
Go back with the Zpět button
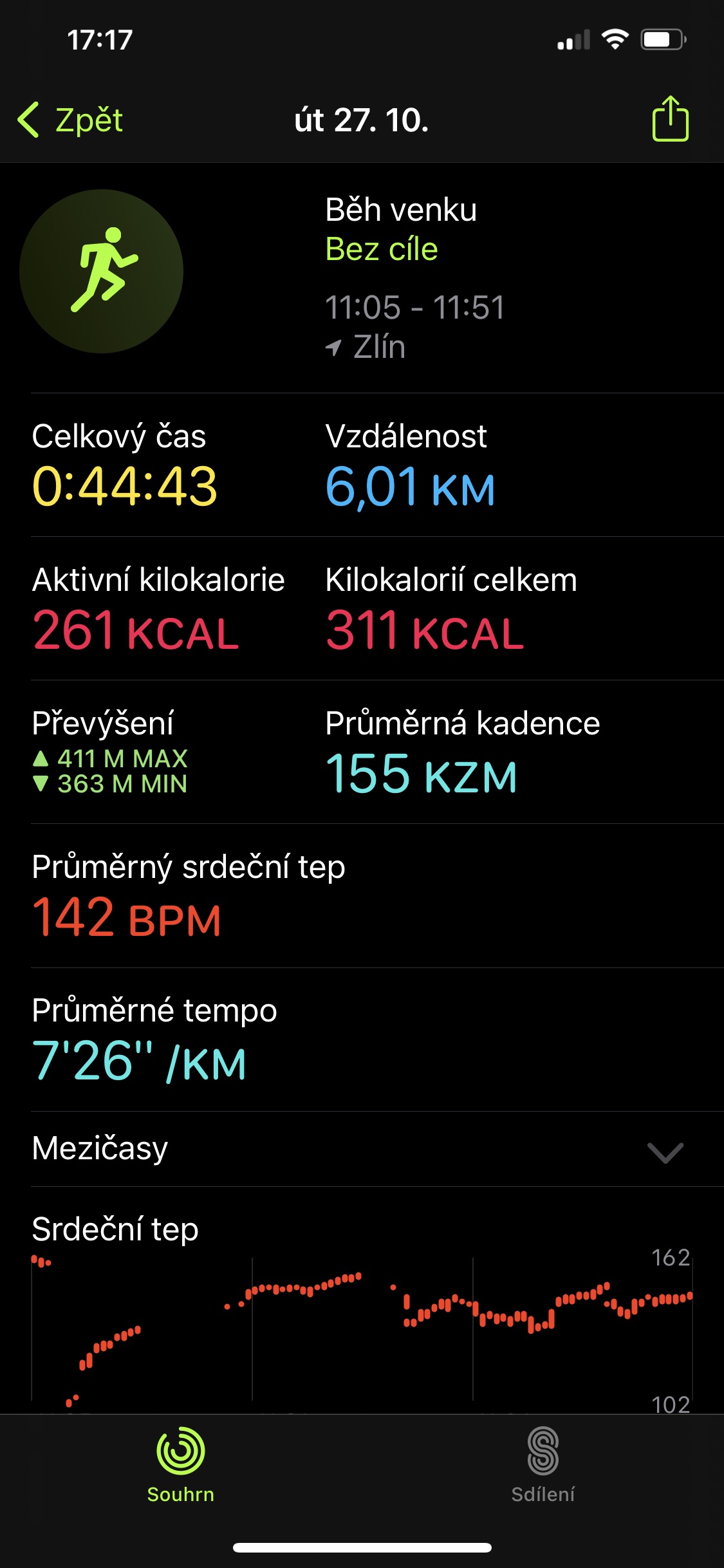(x=70, y=120)
